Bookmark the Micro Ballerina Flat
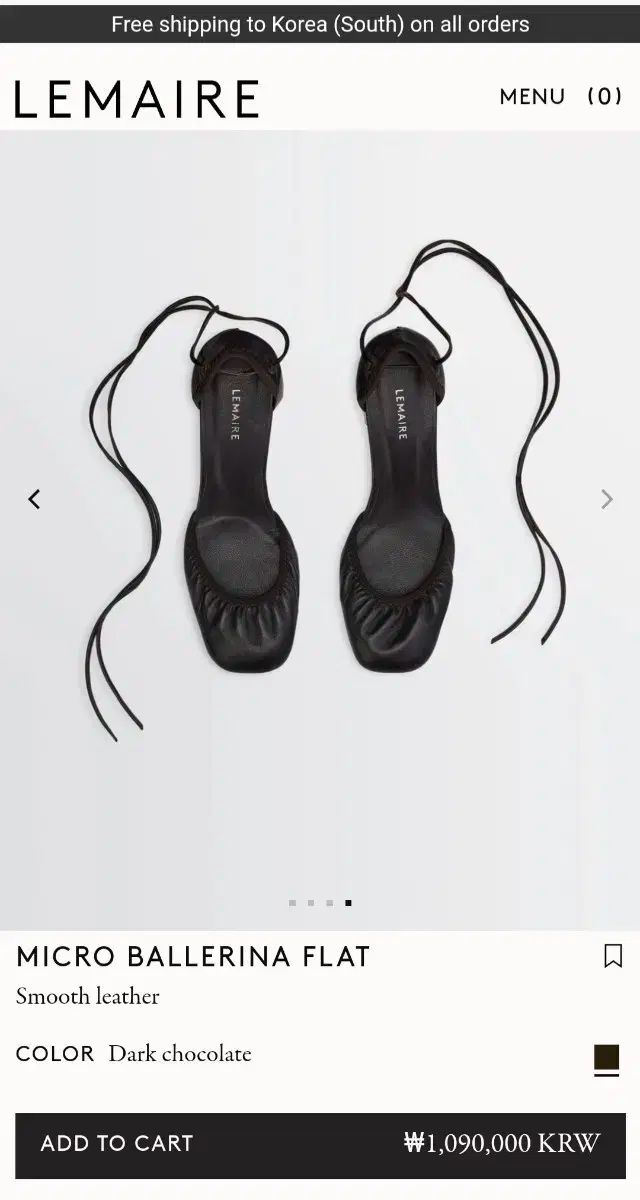 [613, 956]
